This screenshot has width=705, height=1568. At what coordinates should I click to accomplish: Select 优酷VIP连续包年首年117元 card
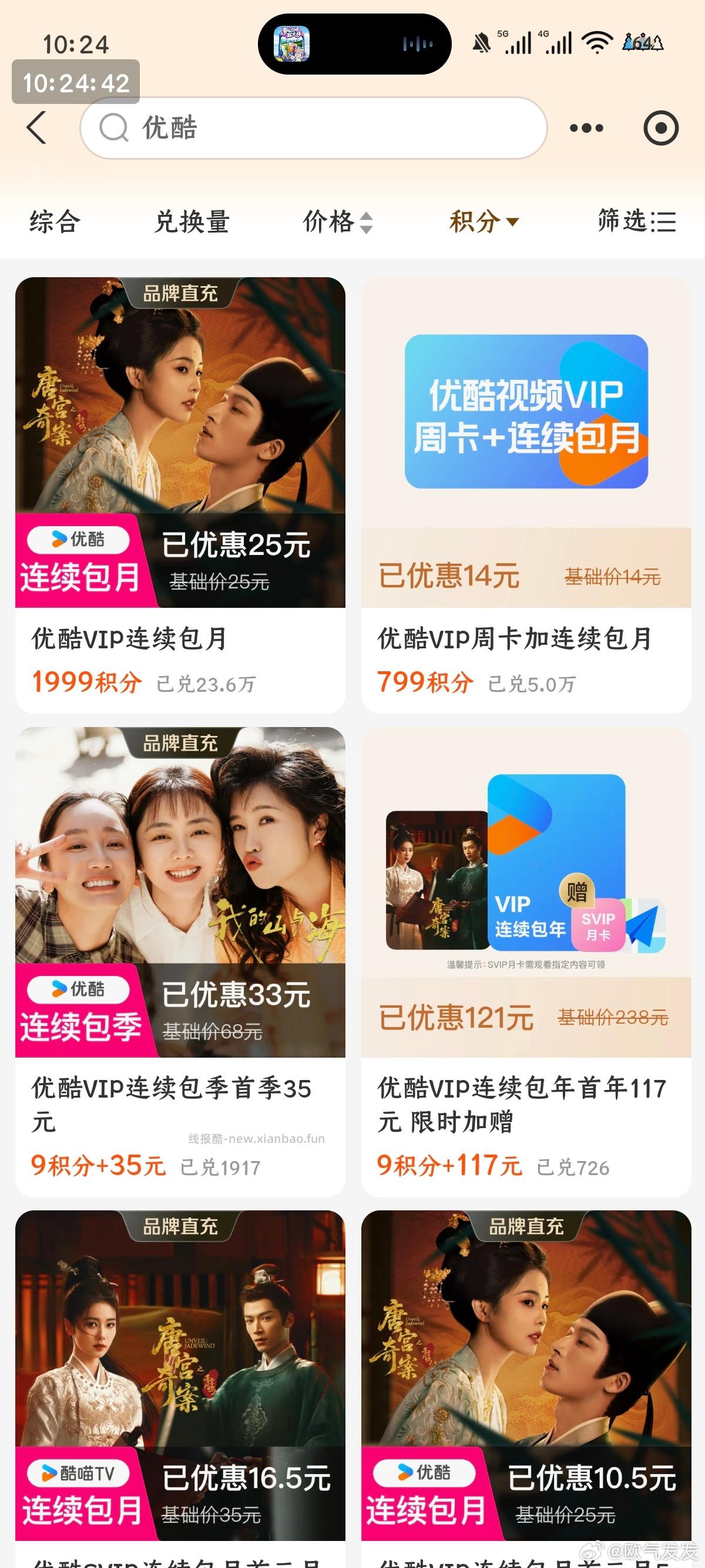coord(526,961)
